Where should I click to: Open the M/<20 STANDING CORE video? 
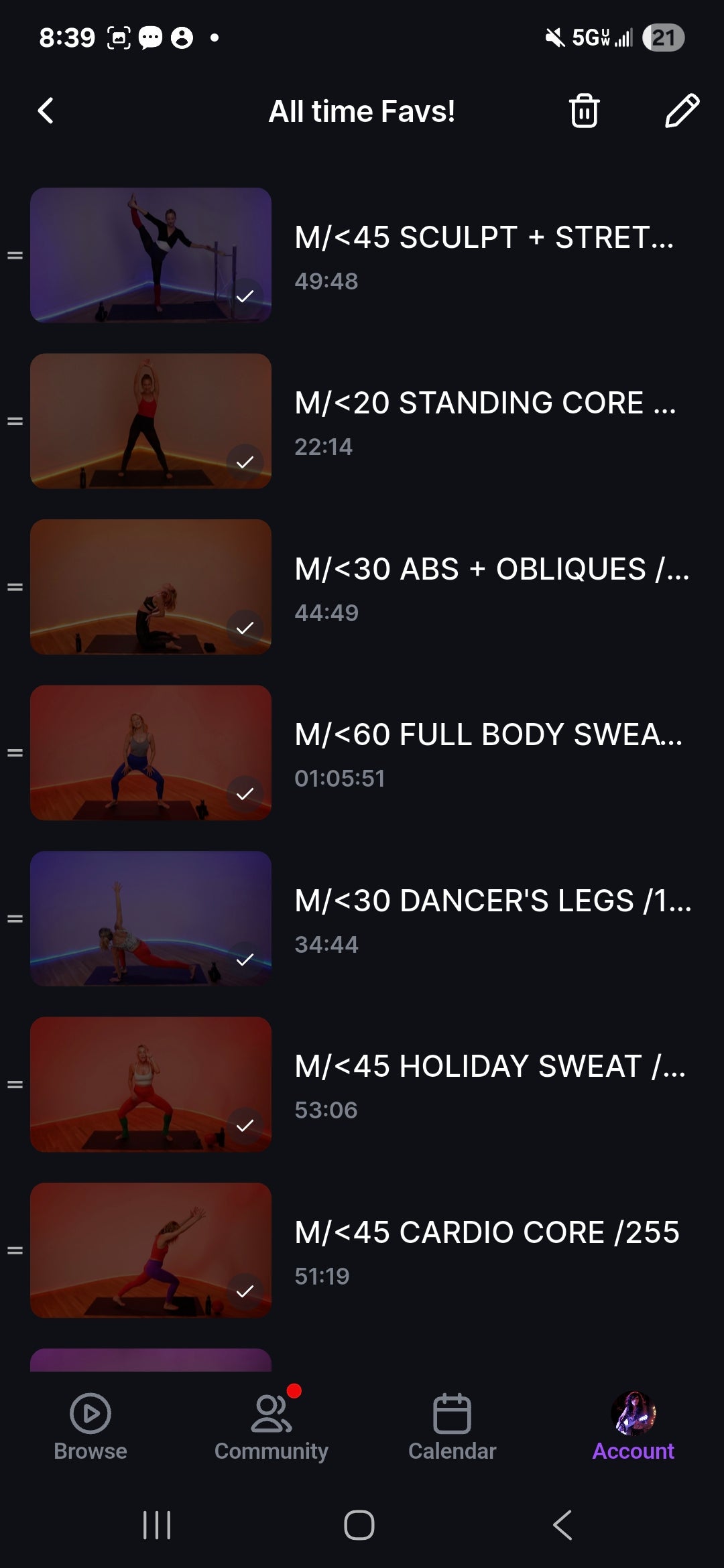tap(483, 421)
